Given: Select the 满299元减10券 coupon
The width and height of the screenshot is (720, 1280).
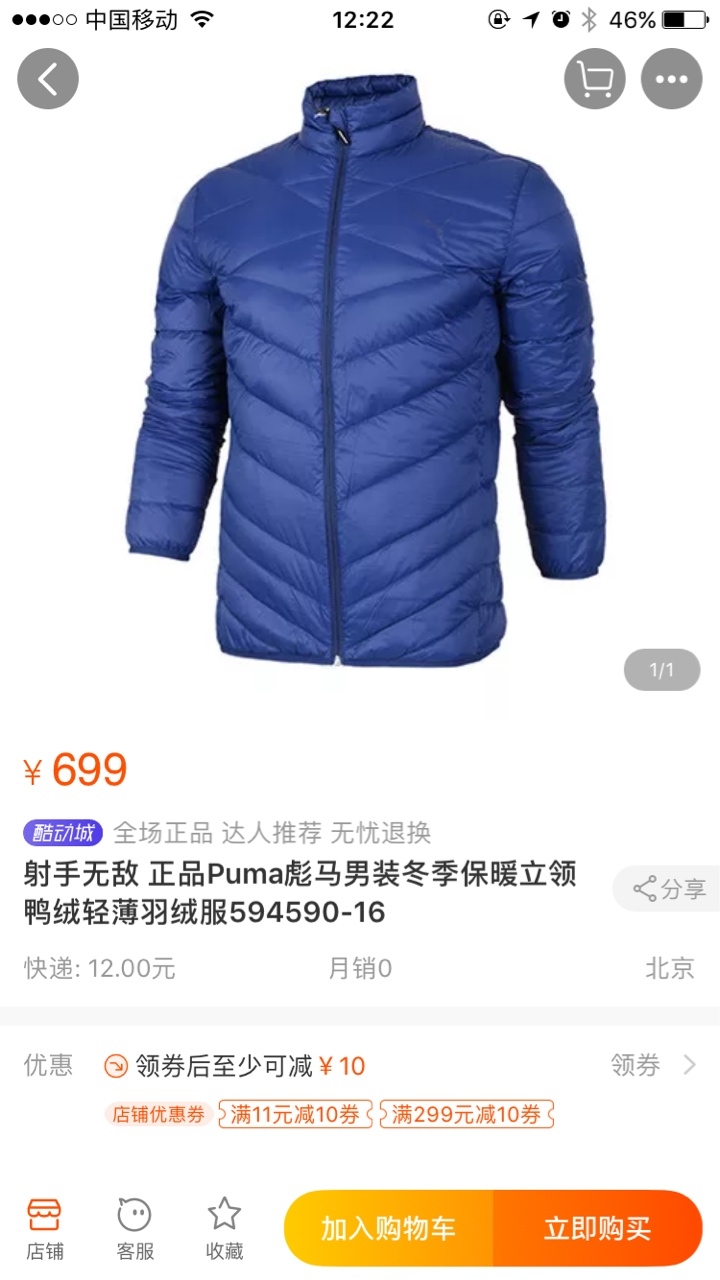Looking at the screenshot, I should pos(467,1114).
